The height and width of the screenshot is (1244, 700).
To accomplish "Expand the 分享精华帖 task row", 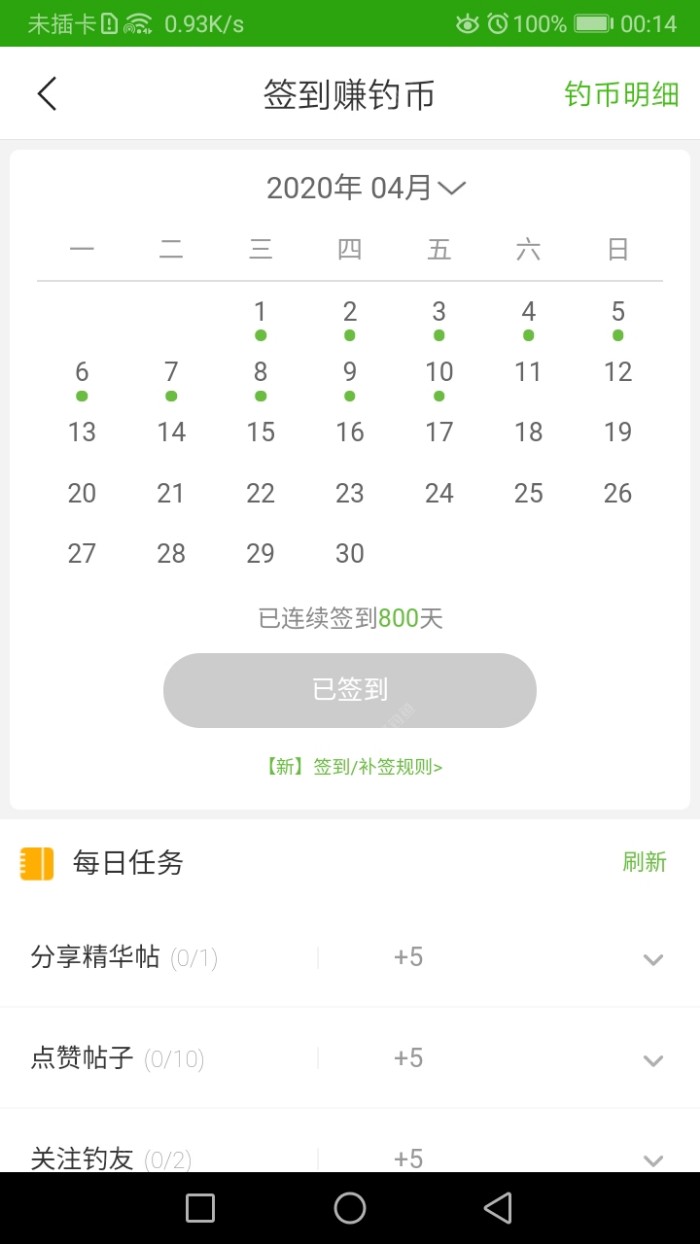I will coord(653,959).
